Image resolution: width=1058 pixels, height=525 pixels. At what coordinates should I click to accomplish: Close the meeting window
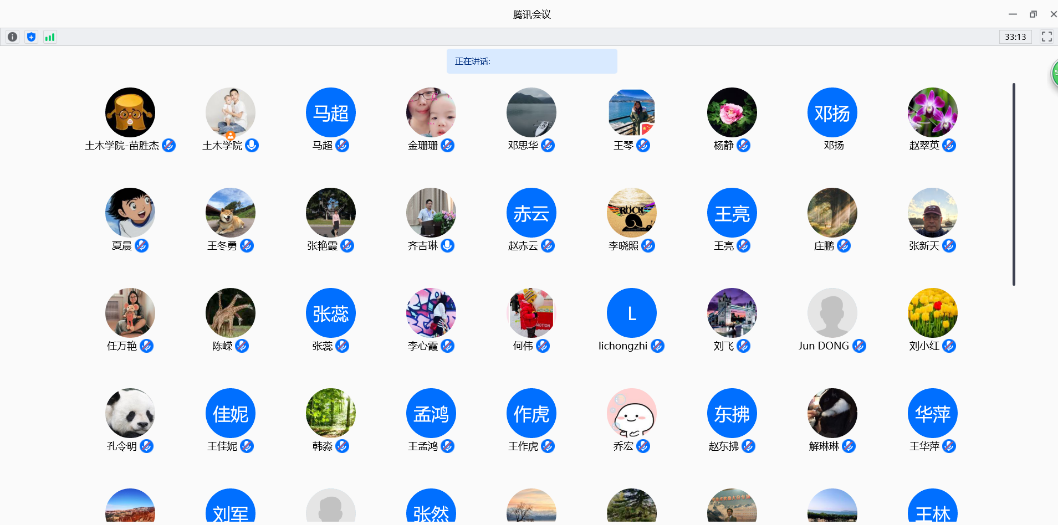(x=1052, y=14)
